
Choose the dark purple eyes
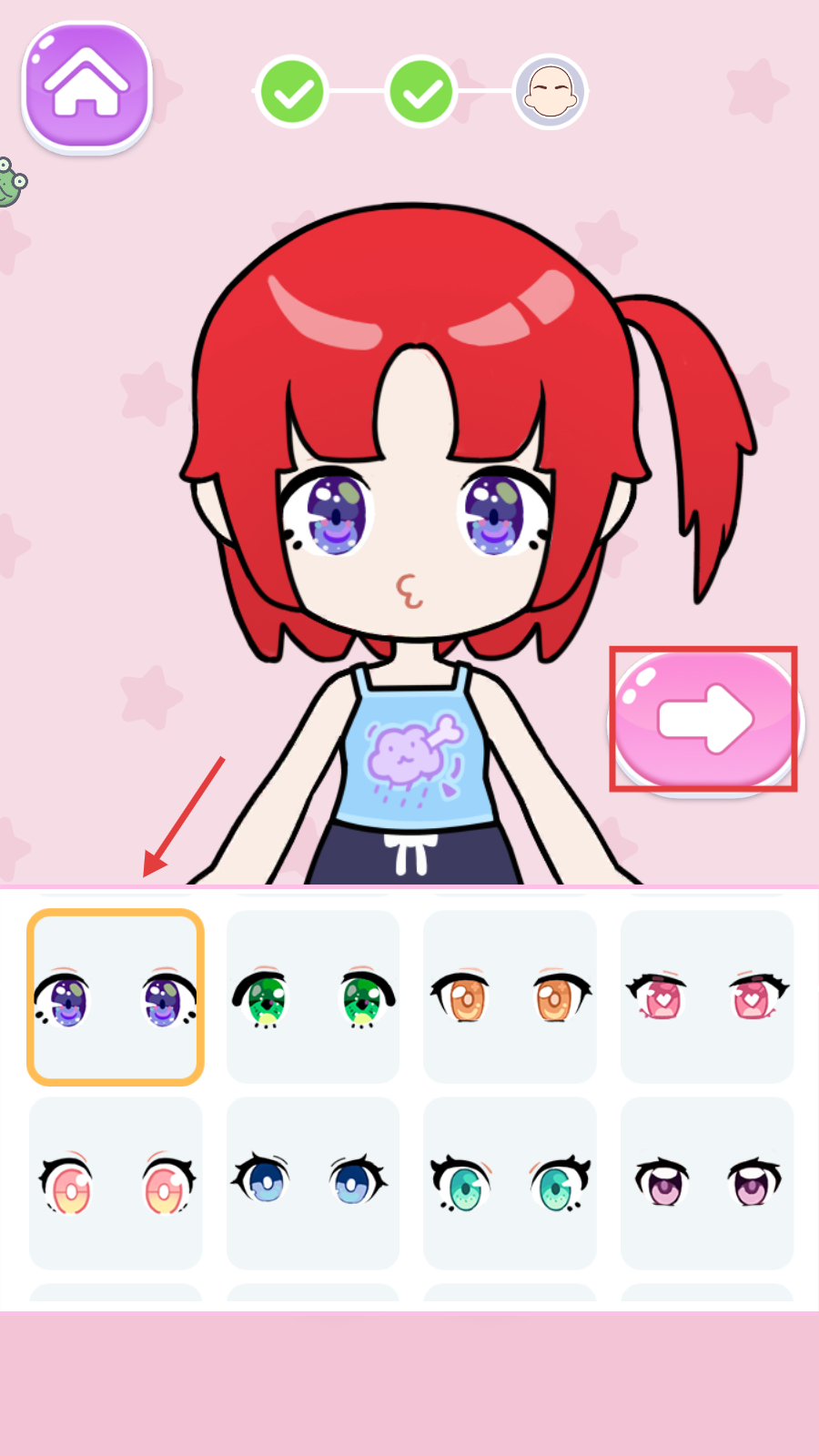pos(707,1183)
